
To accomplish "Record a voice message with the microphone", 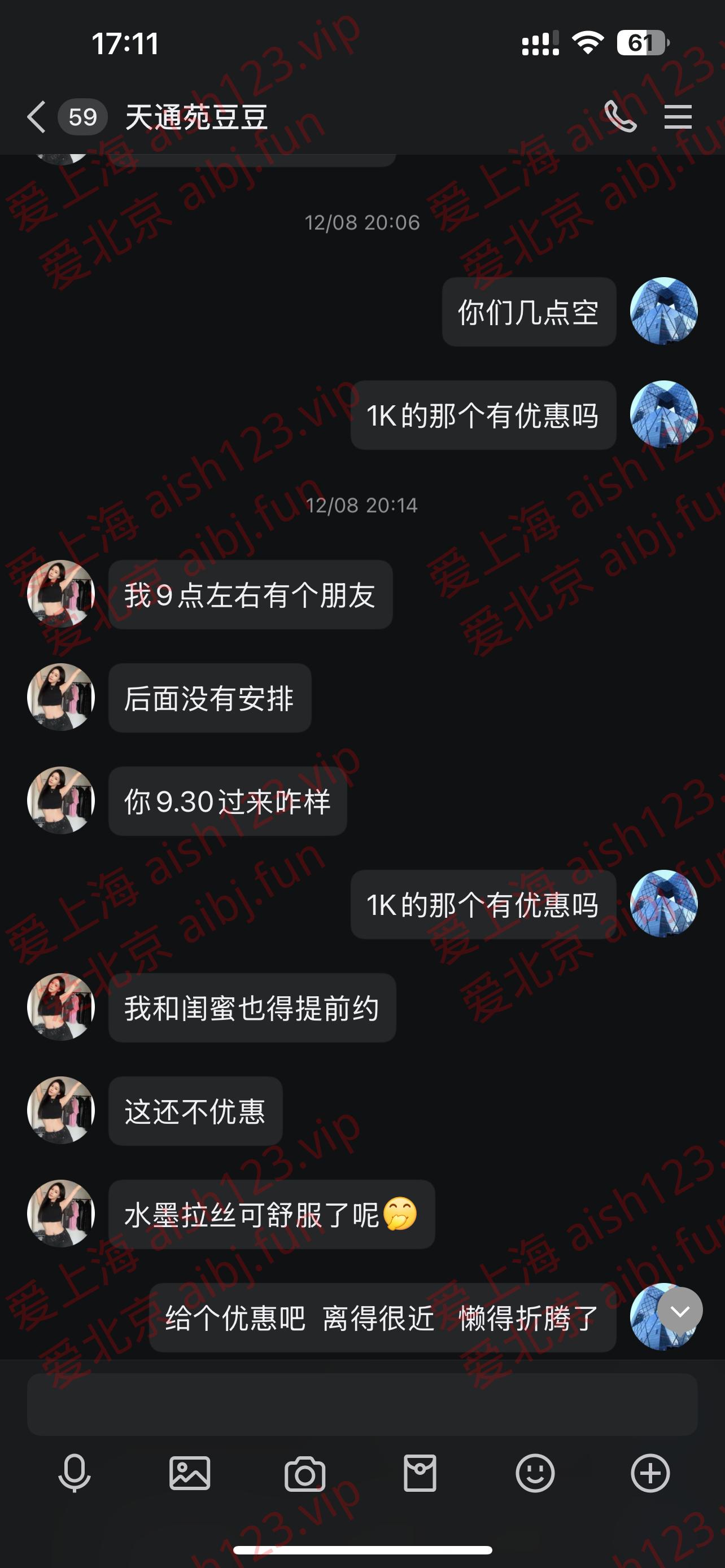I will (75, 1474).
